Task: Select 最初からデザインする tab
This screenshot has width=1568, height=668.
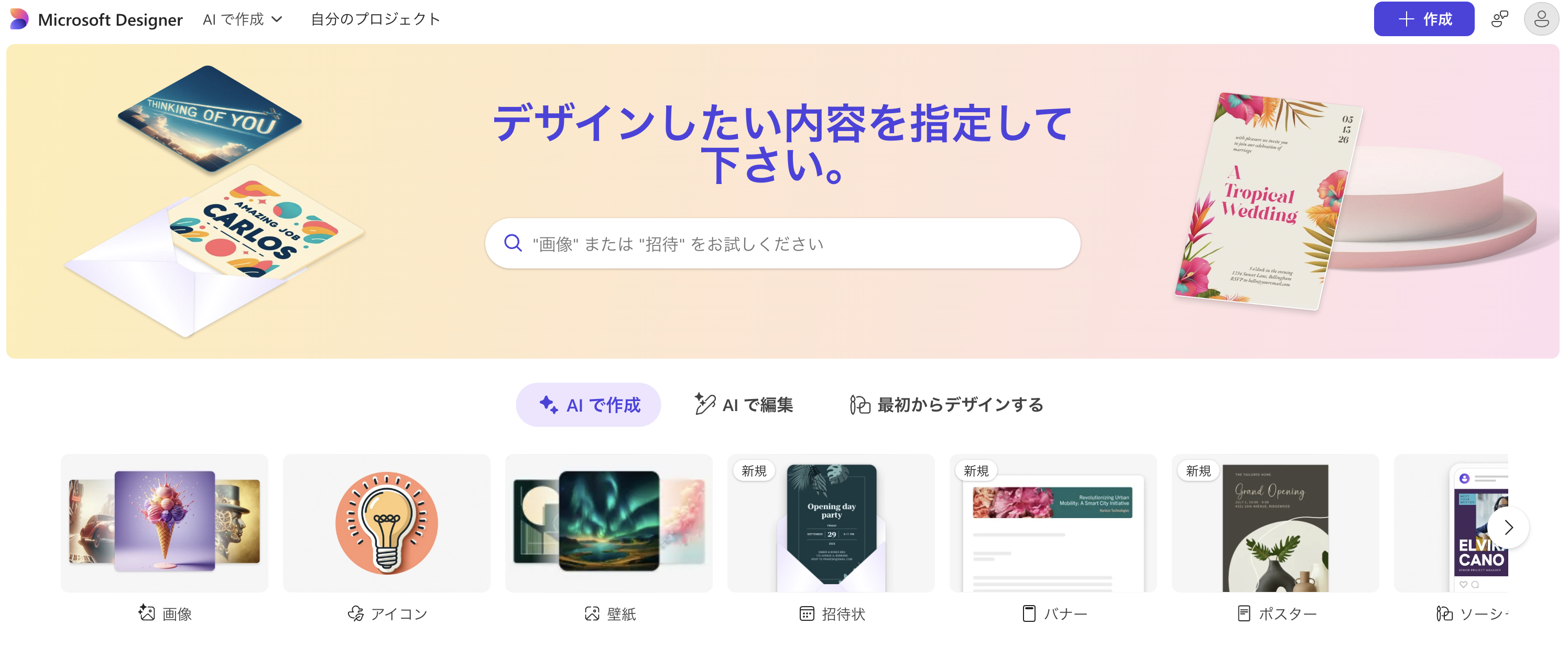Action: (946, 405)
